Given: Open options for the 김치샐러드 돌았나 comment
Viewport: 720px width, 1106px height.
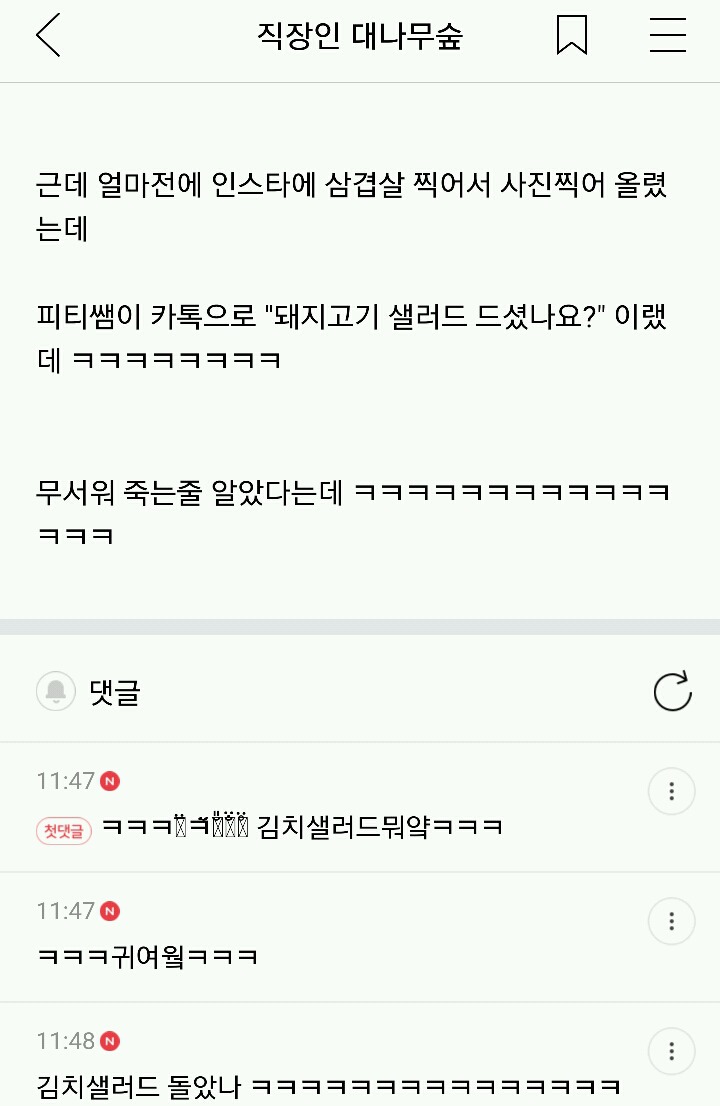Looking at the screenshot, I should point(671,1051).
